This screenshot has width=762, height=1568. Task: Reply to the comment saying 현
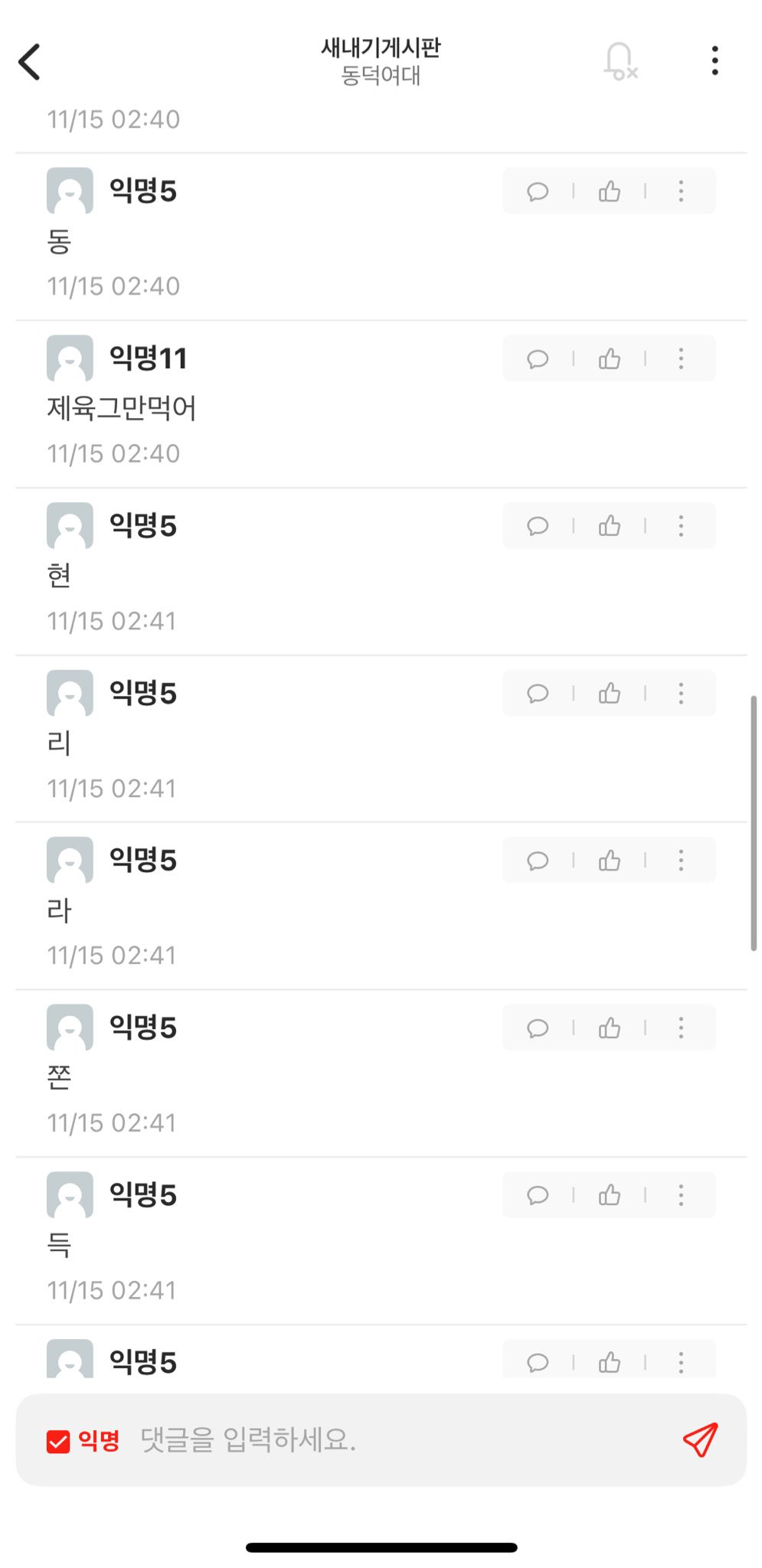coord(538,526)
